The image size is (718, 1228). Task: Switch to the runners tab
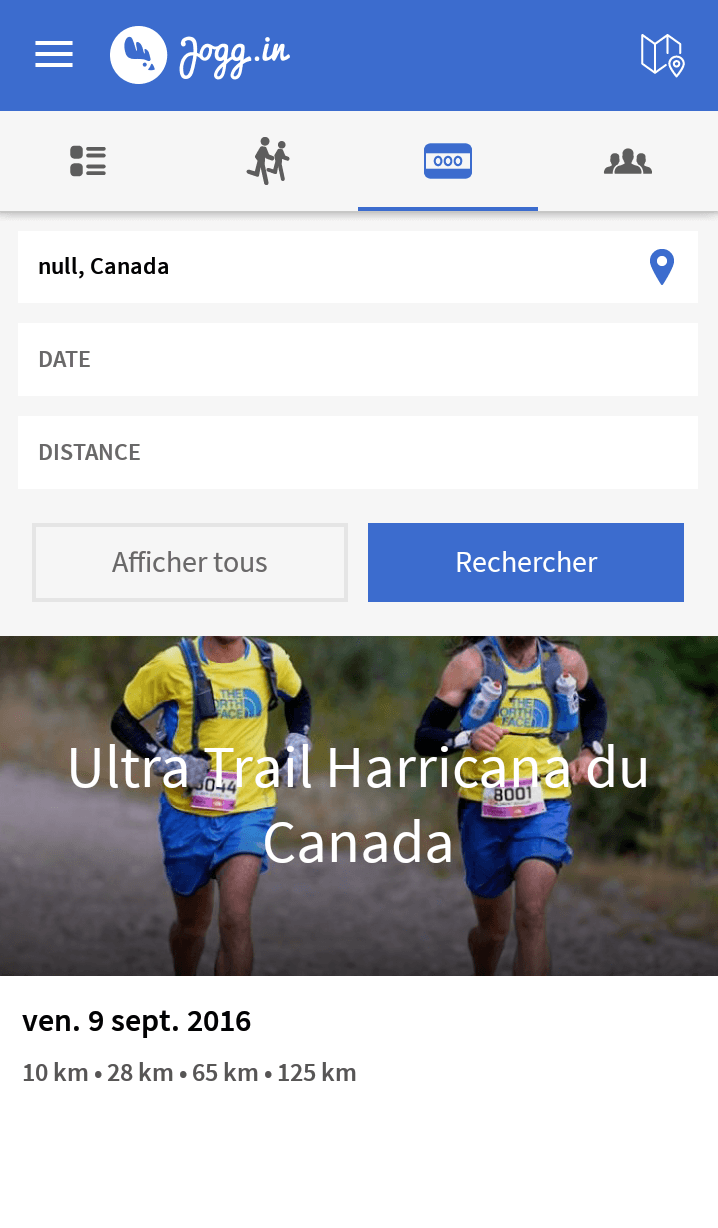point(268,161)
